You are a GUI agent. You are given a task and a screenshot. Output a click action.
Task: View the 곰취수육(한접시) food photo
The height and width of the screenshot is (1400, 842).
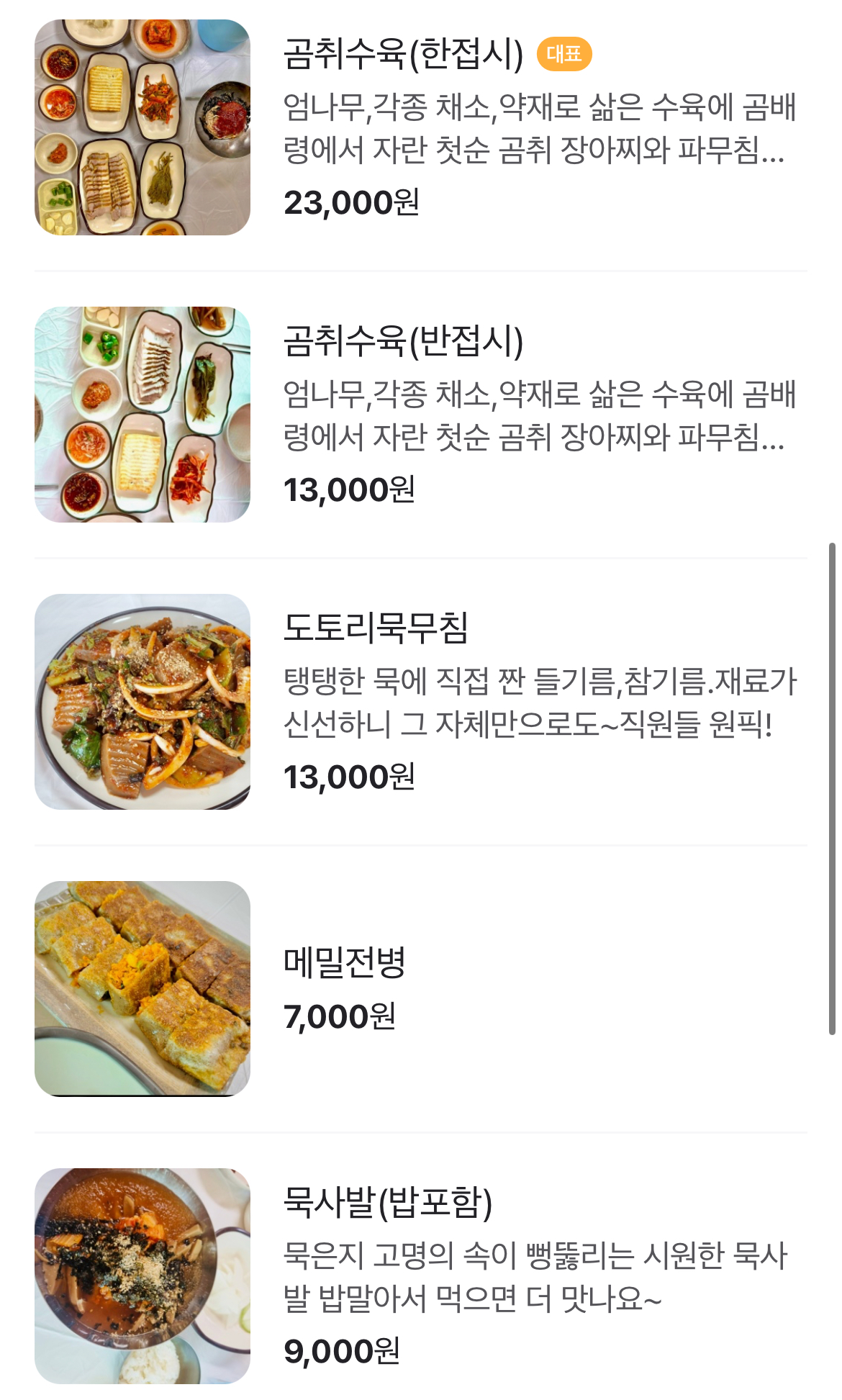tap(142, 127)
